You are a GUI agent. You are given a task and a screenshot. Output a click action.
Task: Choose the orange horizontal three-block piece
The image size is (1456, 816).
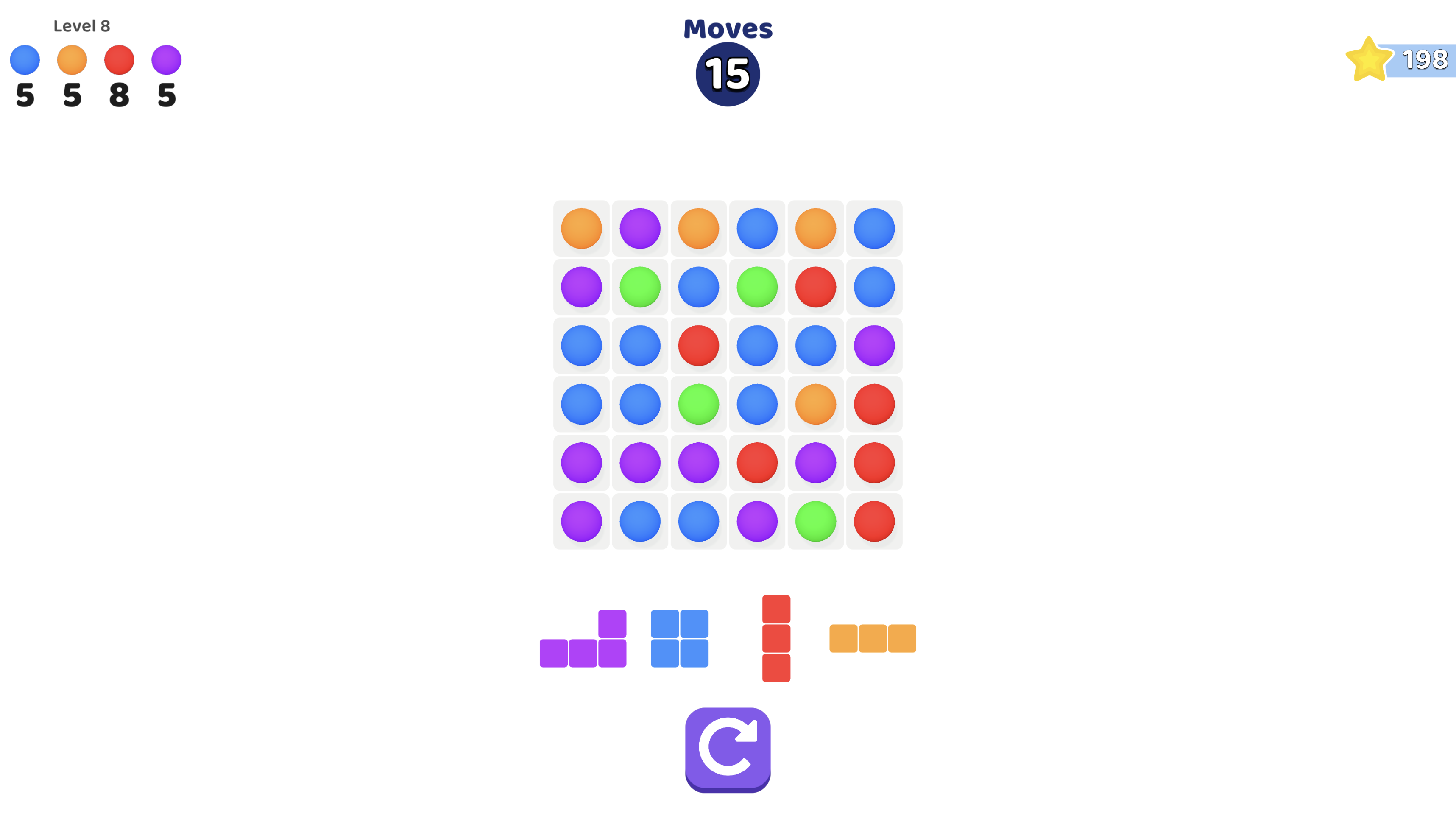(x=872, y=638)
